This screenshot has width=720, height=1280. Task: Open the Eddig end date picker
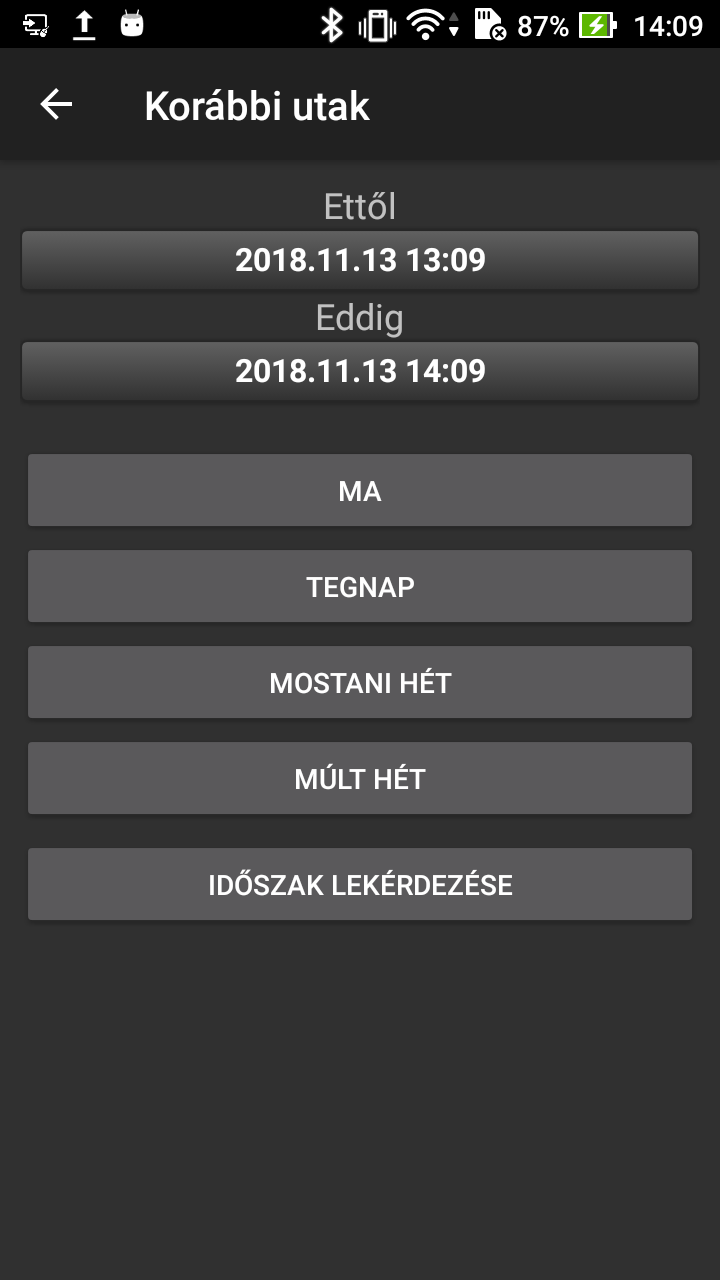[360, 372]
